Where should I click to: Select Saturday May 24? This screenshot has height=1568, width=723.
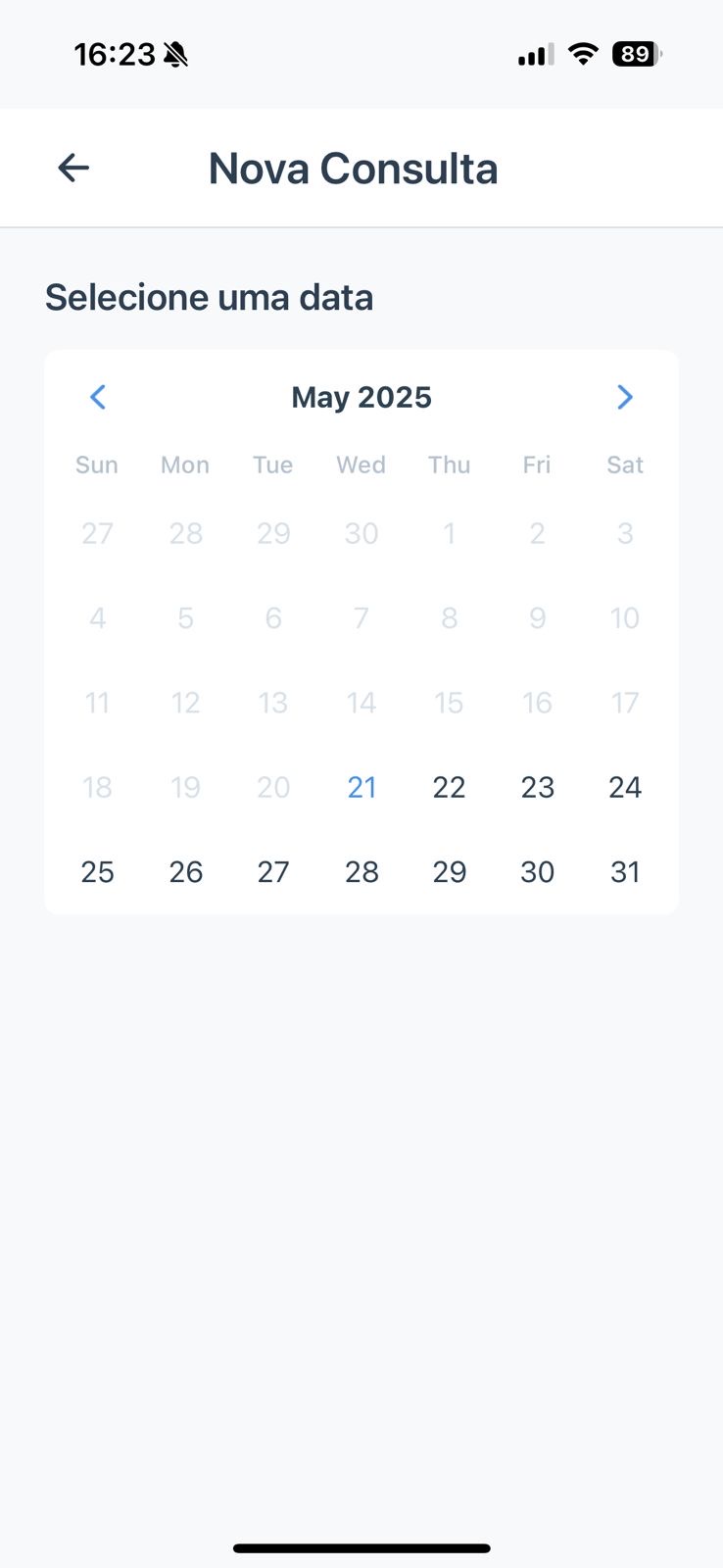tap(625, 787)
